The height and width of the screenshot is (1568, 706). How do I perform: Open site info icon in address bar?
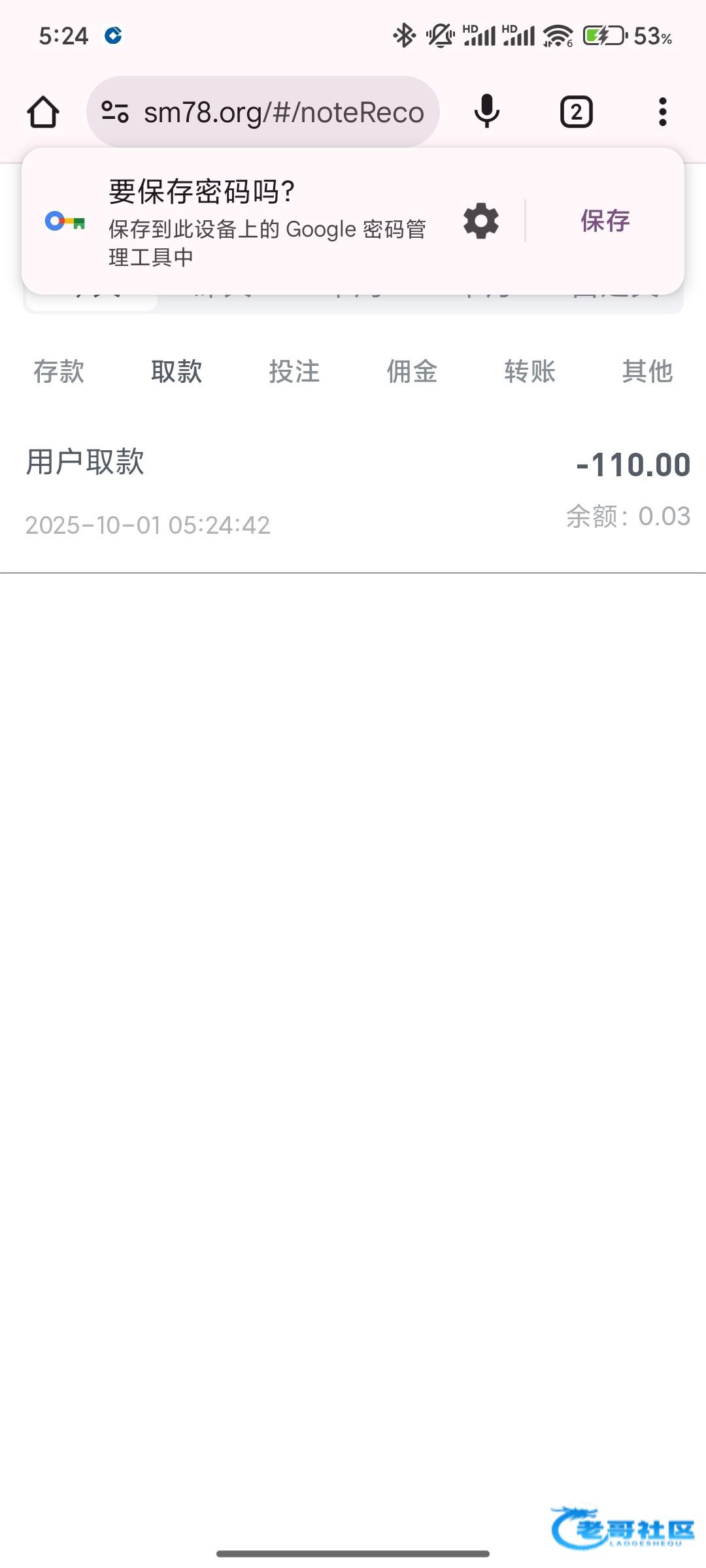point(115,112)
